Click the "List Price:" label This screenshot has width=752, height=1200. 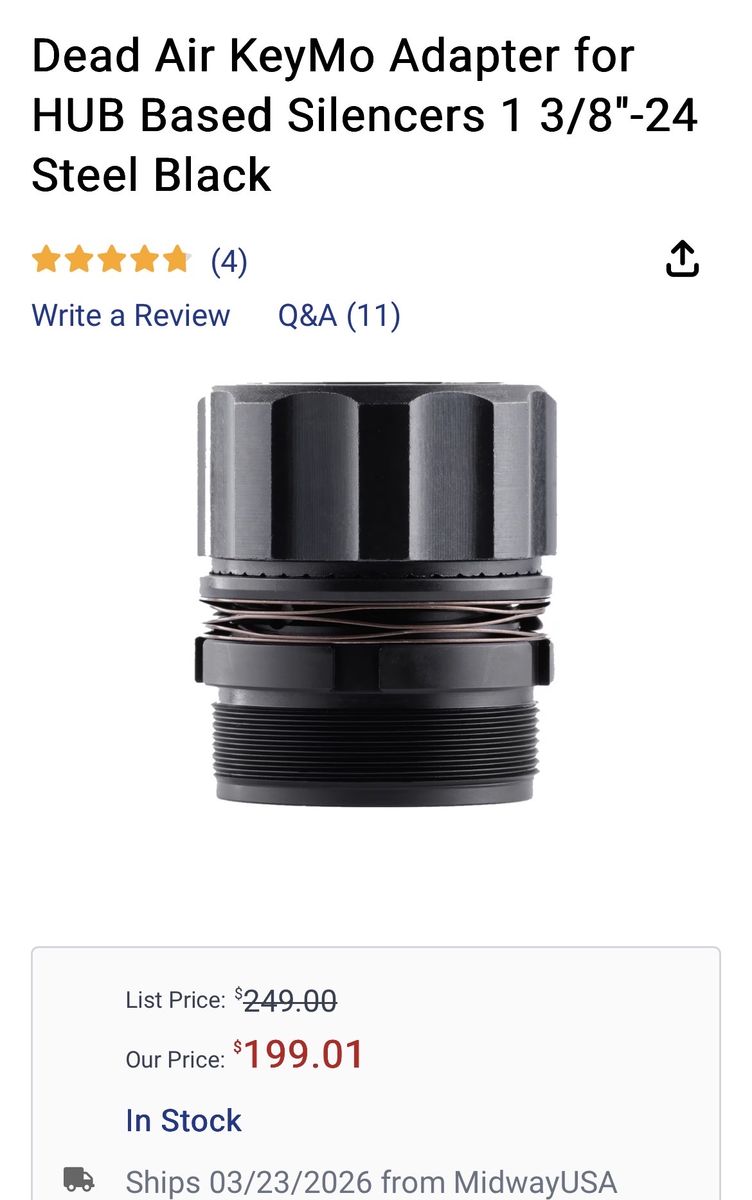[177, 1000]
